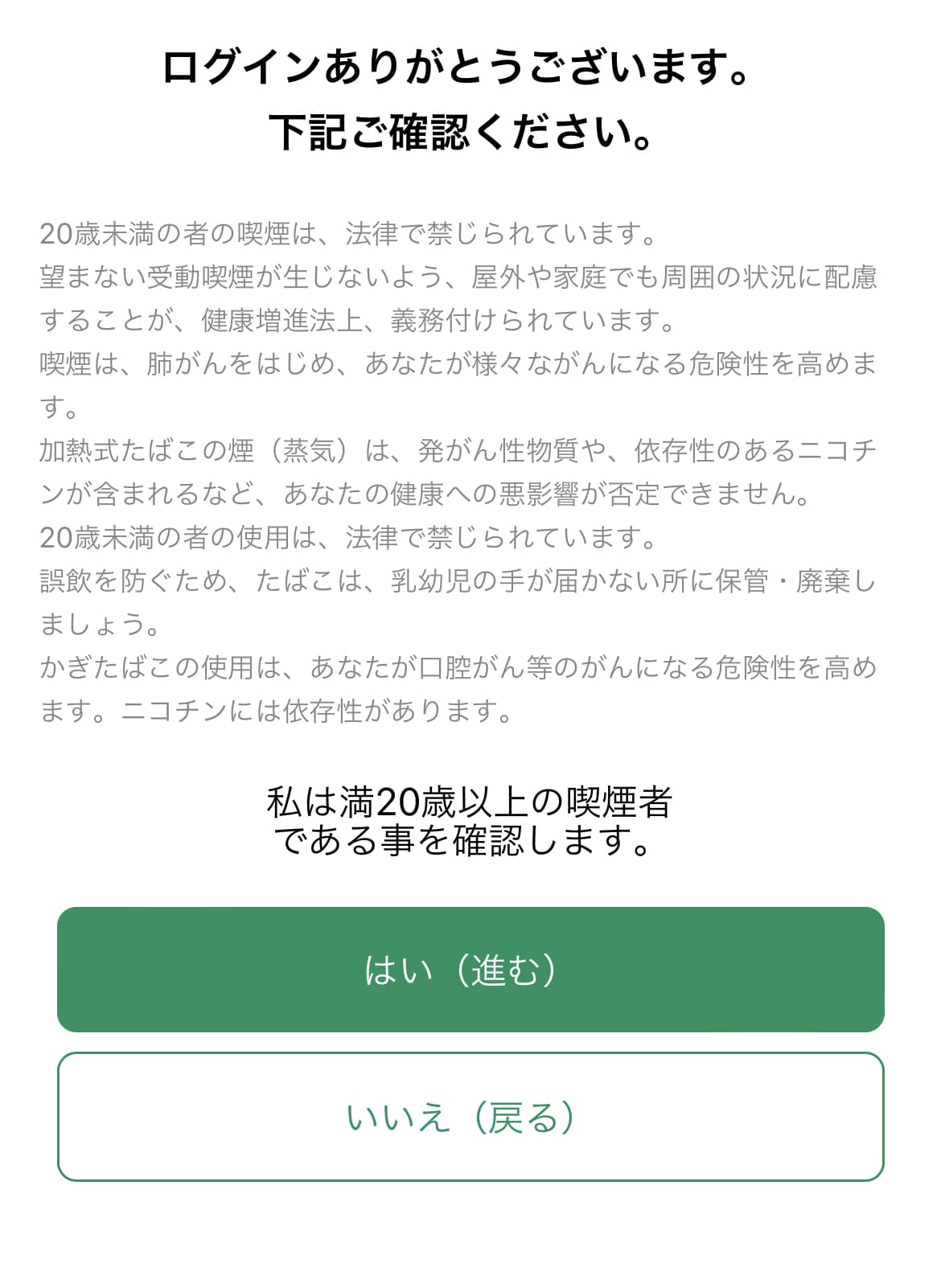Viewport: 941px width, 1288px height.
Task: Click the はい（進む）confirmation button
Action: click(470, 970)
